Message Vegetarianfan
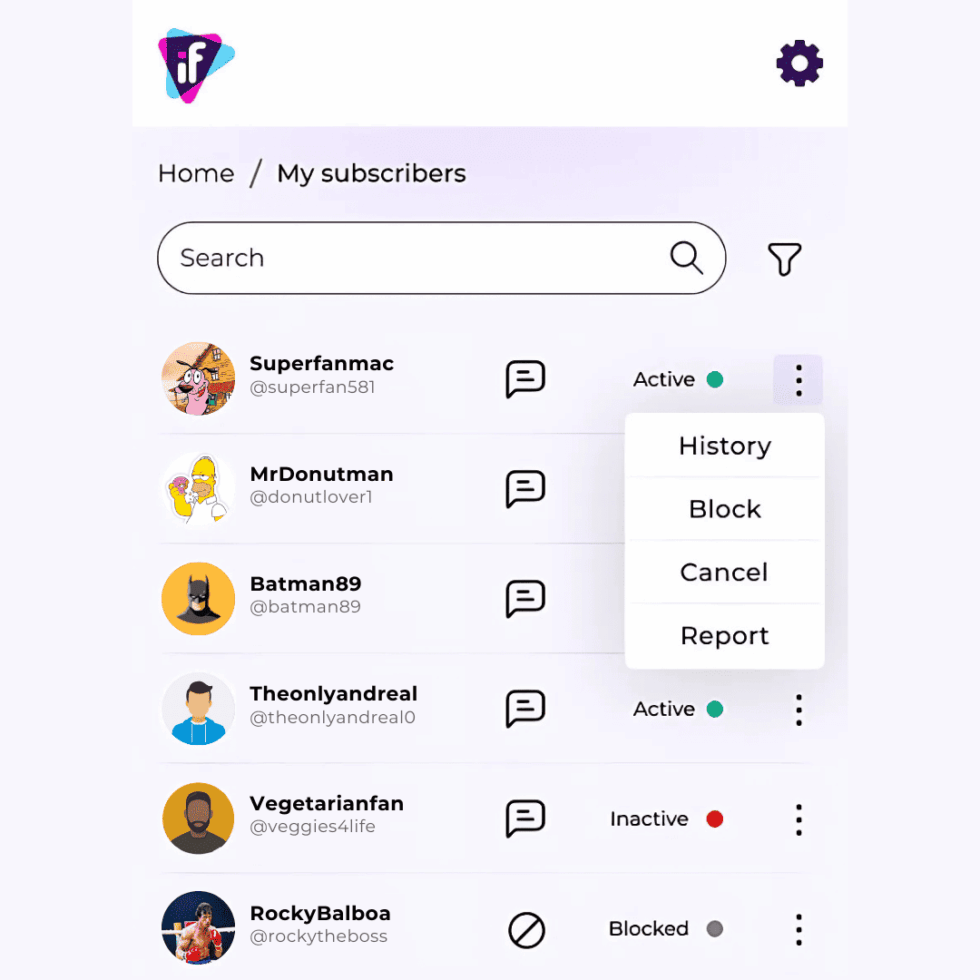 click(x=525, y=818)
